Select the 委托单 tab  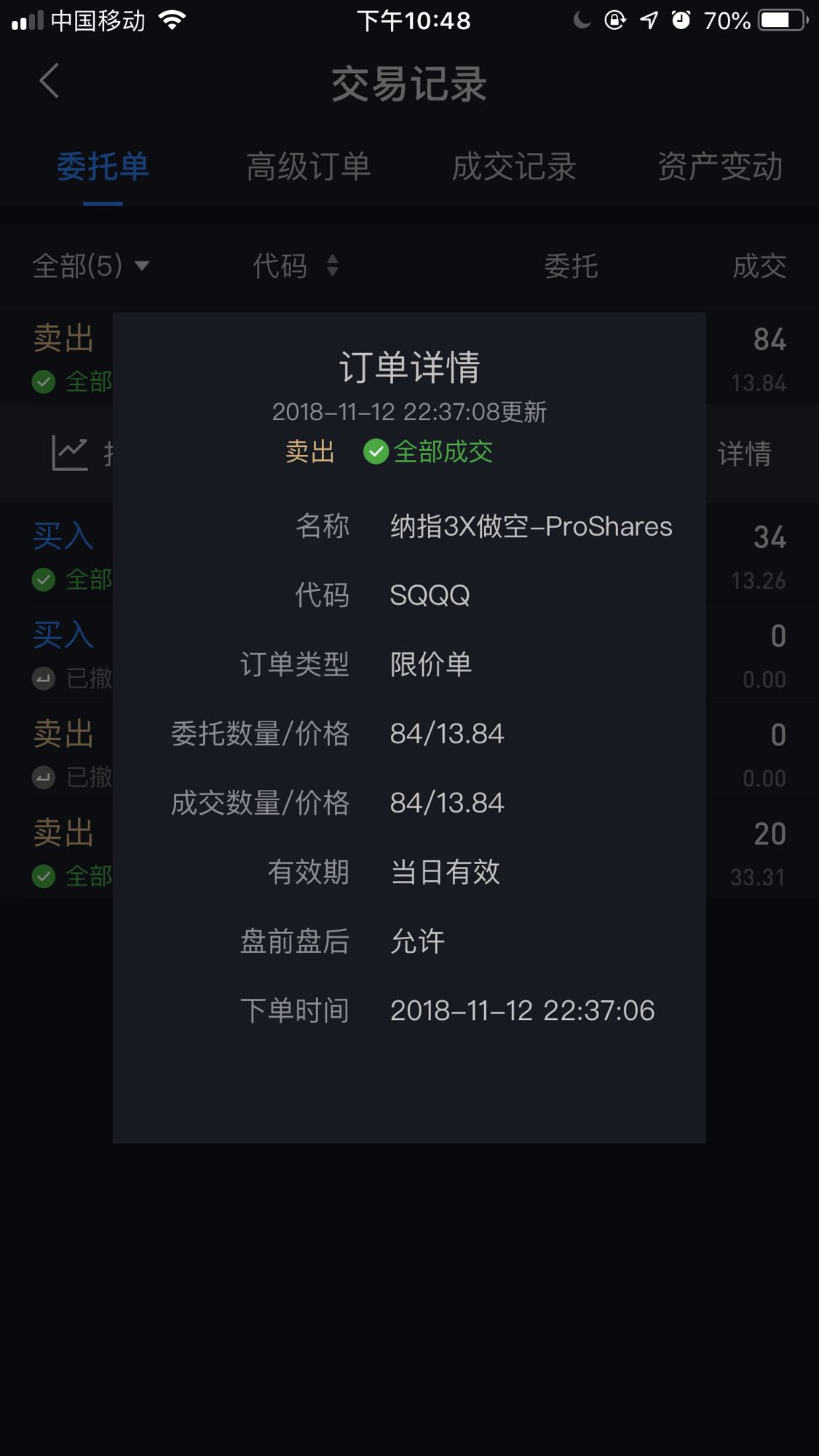pos(103,167)
